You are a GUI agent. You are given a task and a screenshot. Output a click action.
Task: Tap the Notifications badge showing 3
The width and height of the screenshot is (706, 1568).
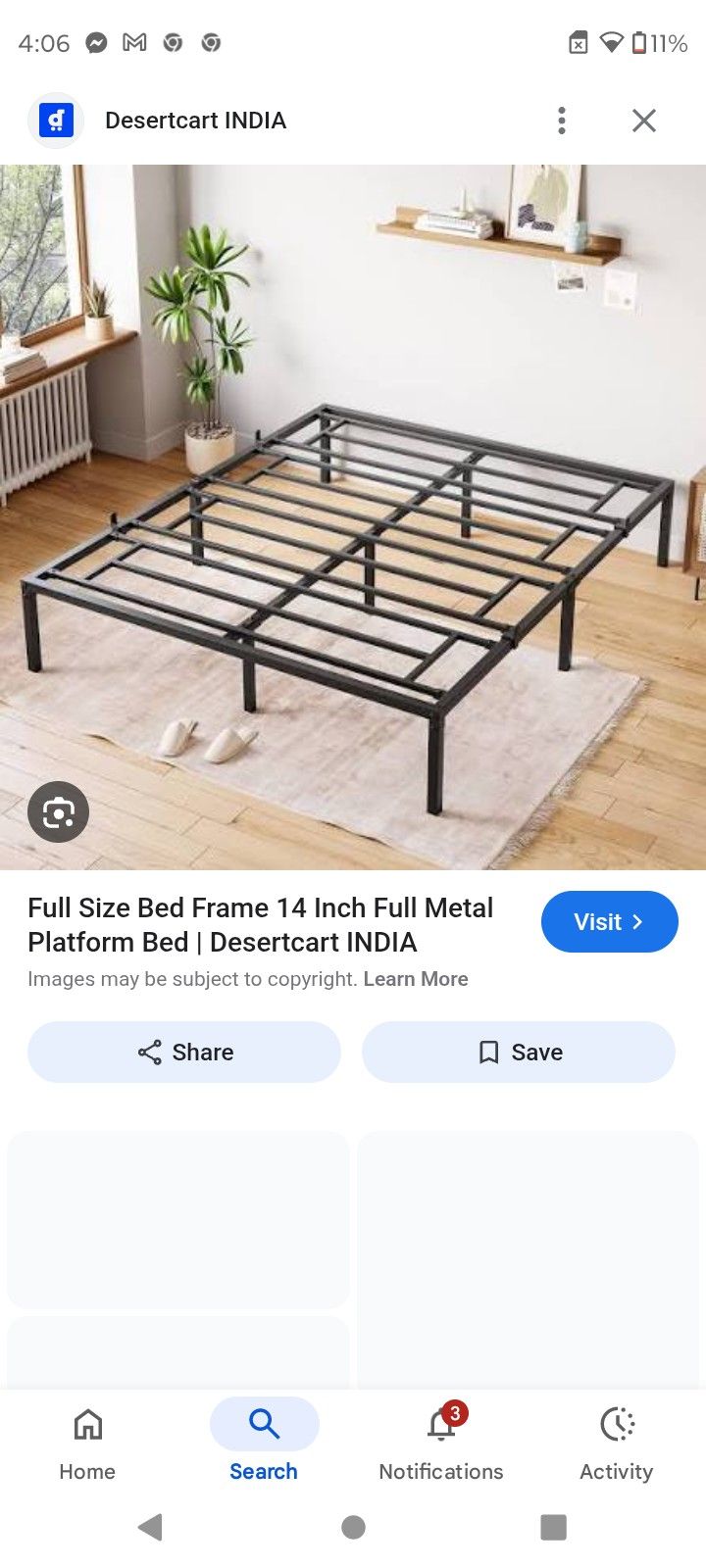tap(455, 1411)
